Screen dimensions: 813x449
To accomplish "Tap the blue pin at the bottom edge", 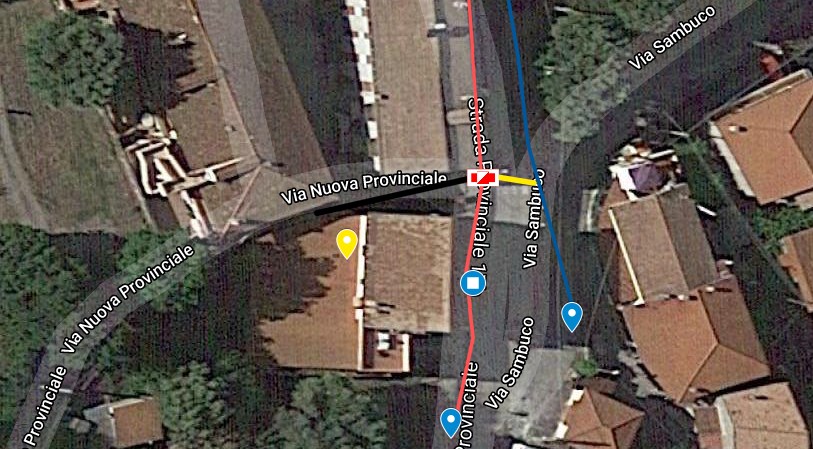I will pyautogui.click(x=451, y=422).
